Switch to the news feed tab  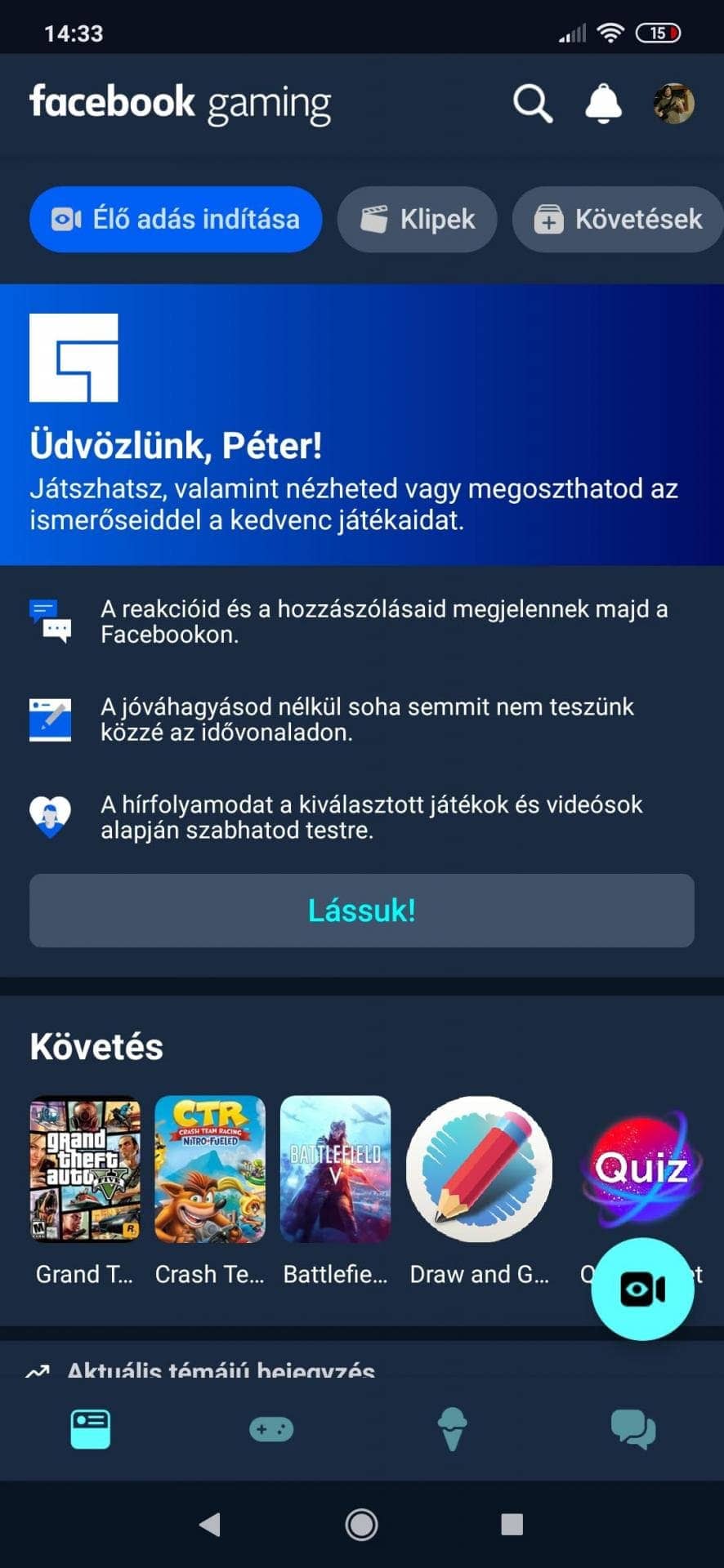[91, 1428]
